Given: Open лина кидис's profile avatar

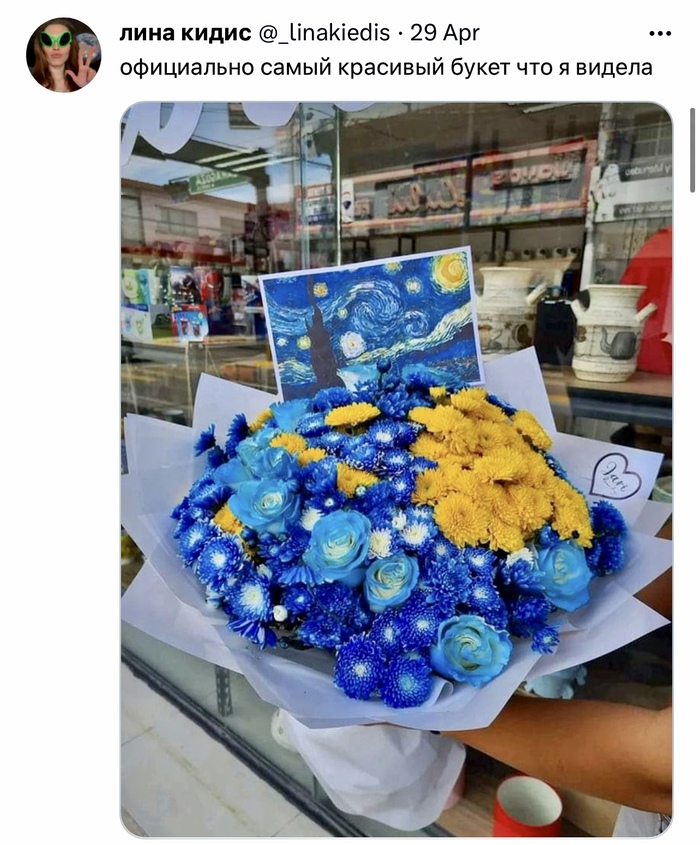Looking at the screenshot, I should (62, 54).
